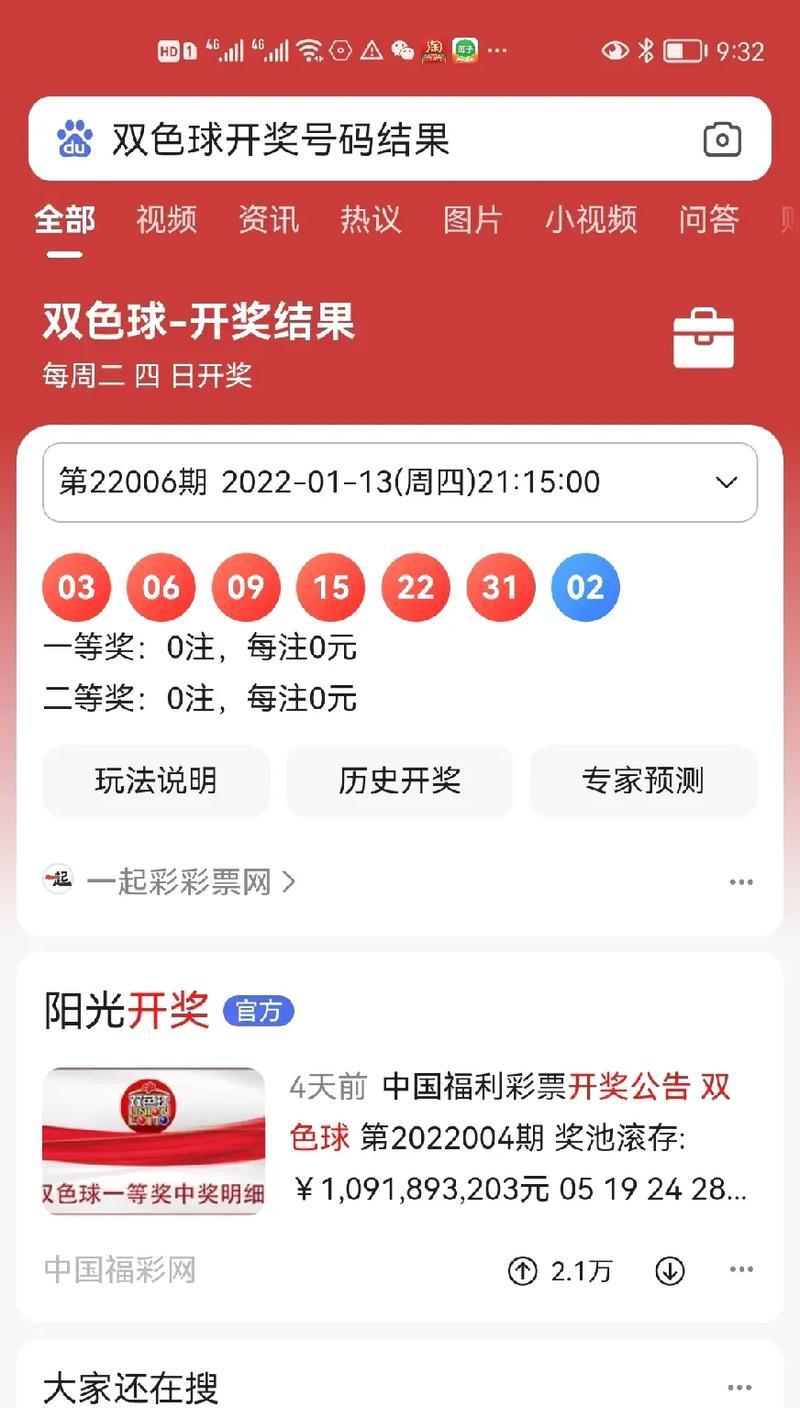This screenshot has width=800, height=1408.
Task: Switch to the 图片 tab
Action: click(472, 219)
